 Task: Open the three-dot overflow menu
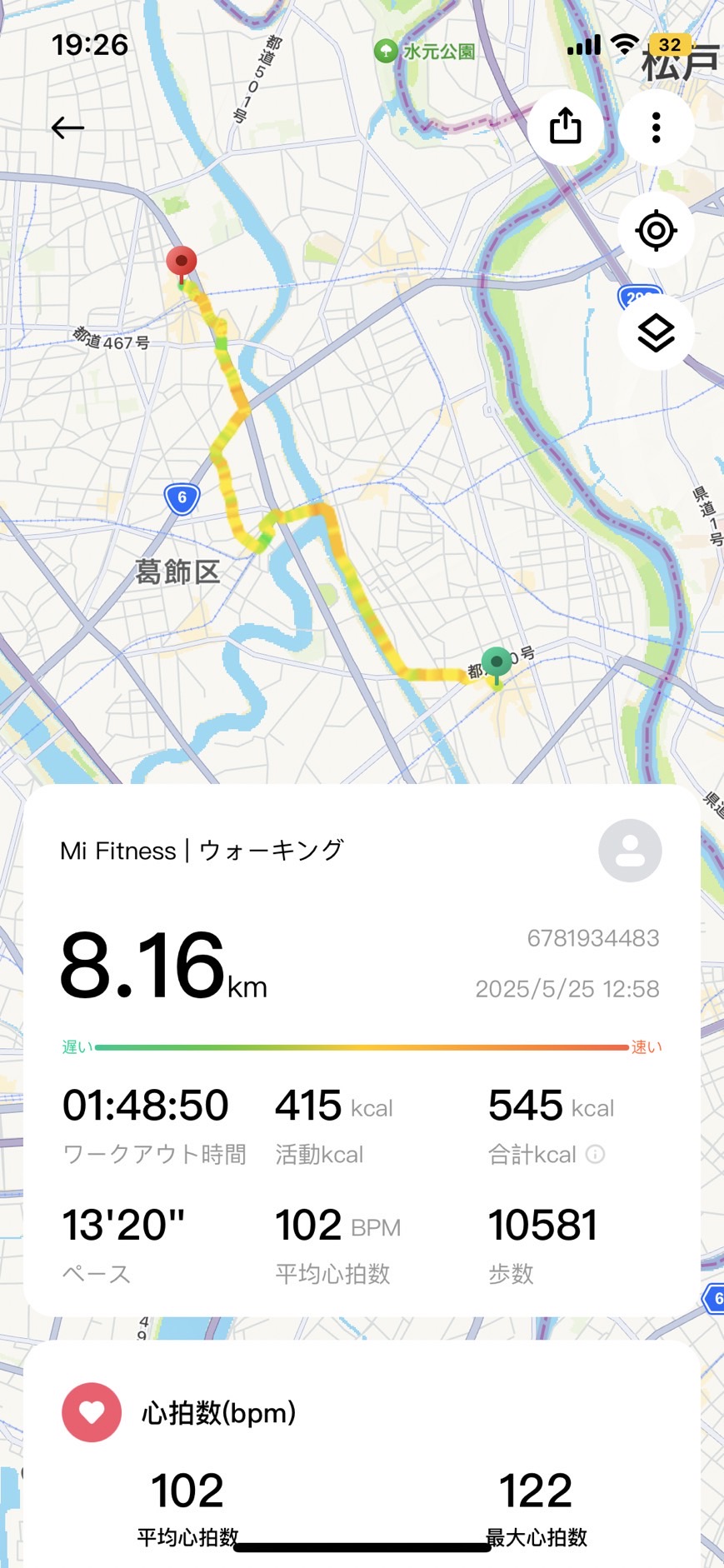point(657,127)
